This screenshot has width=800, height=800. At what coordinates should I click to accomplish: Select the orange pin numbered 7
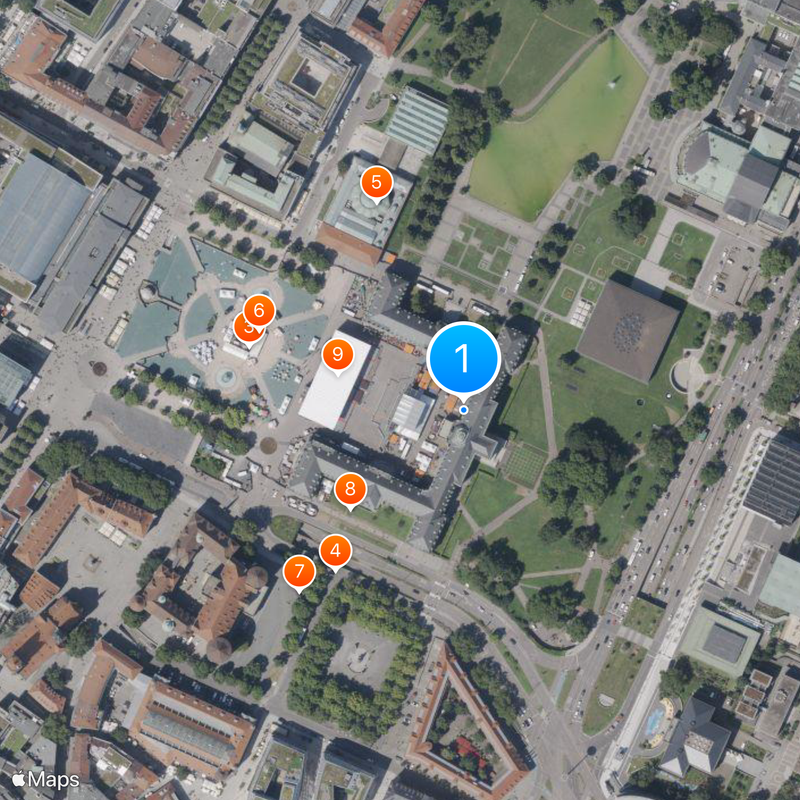click(299, 571)
